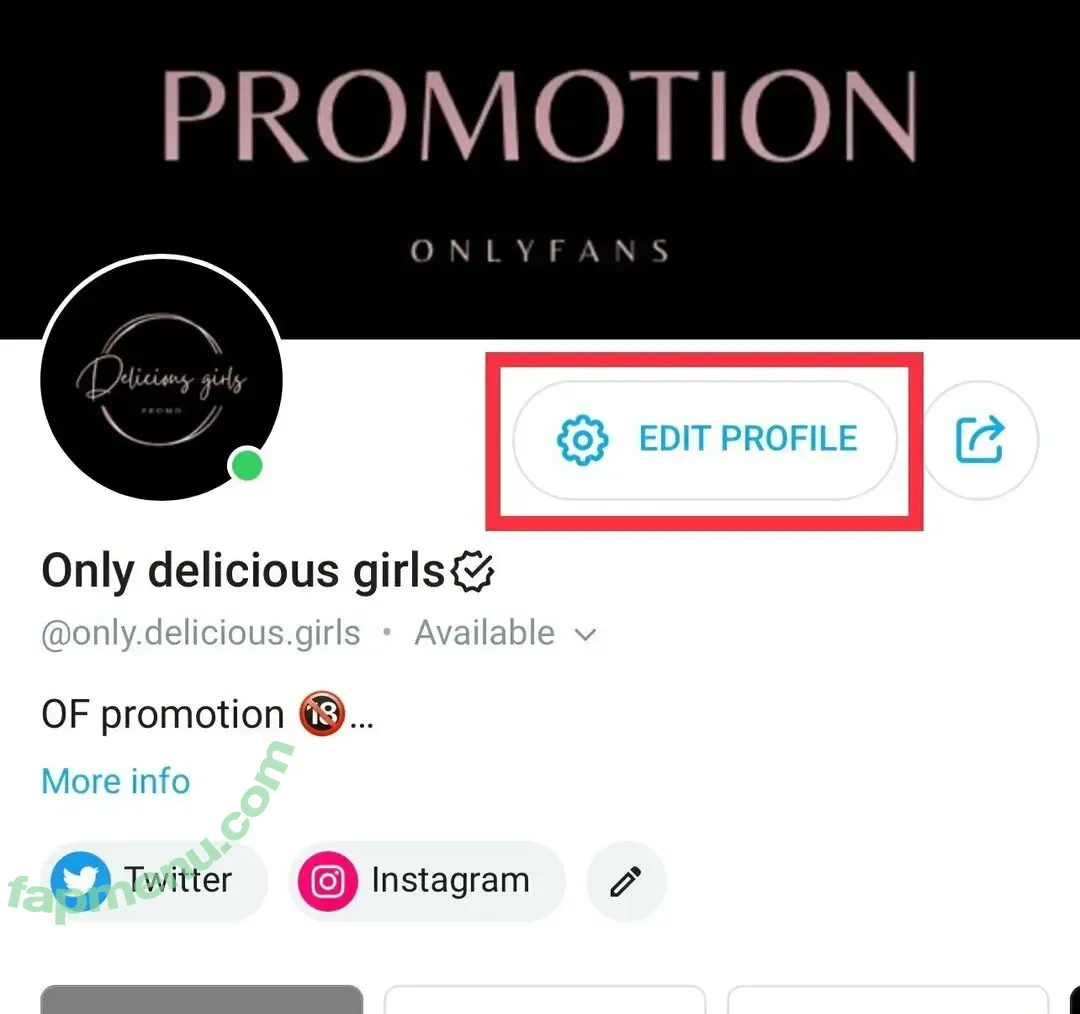The image size is (1080, 1014).
Task: Tap the Edit Profile button
Action: [x=705, y=439]
